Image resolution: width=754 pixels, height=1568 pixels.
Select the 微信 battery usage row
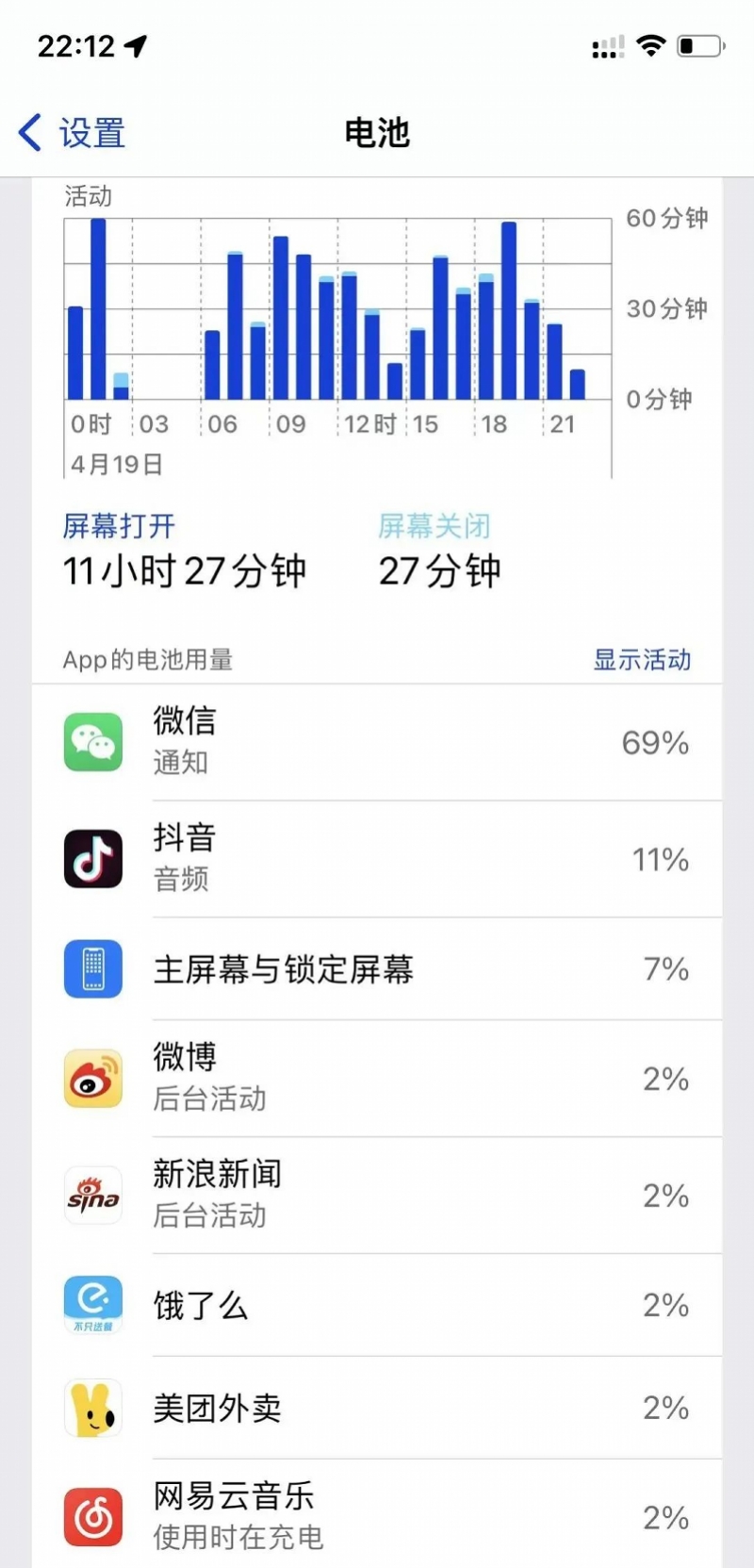(x=377, y=742)
